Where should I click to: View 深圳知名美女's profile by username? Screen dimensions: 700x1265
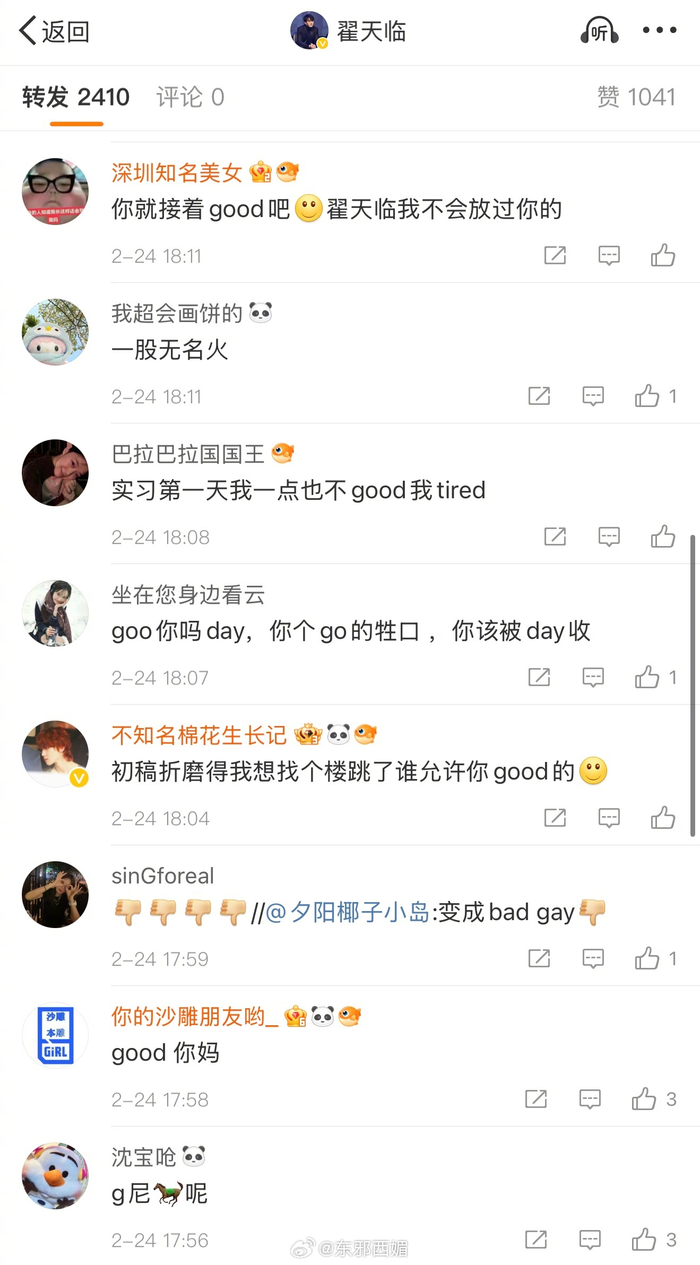[x=177, y=172]
